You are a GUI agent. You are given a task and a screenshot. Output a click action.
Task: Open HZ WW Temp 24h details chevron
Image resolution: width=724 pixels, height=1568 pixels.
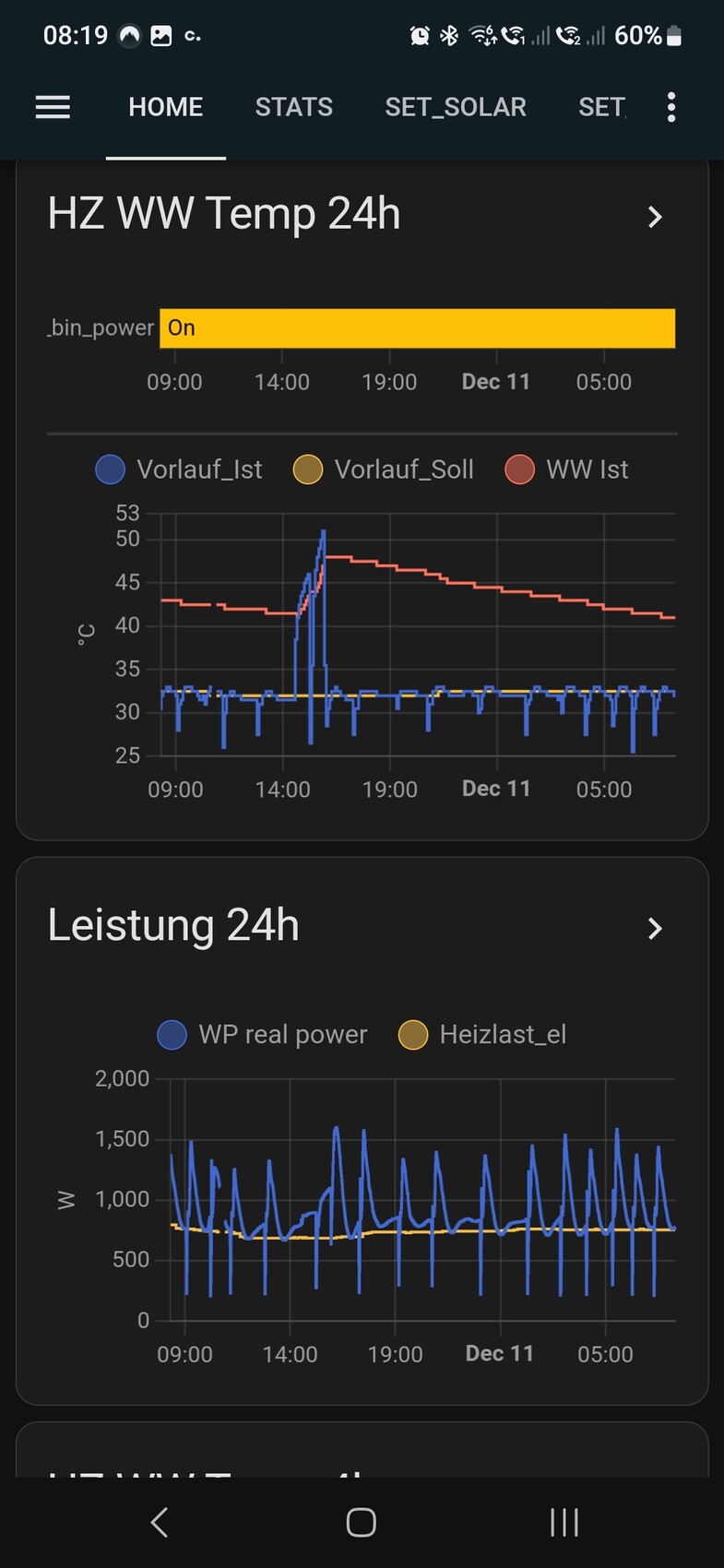pos(655,217)
